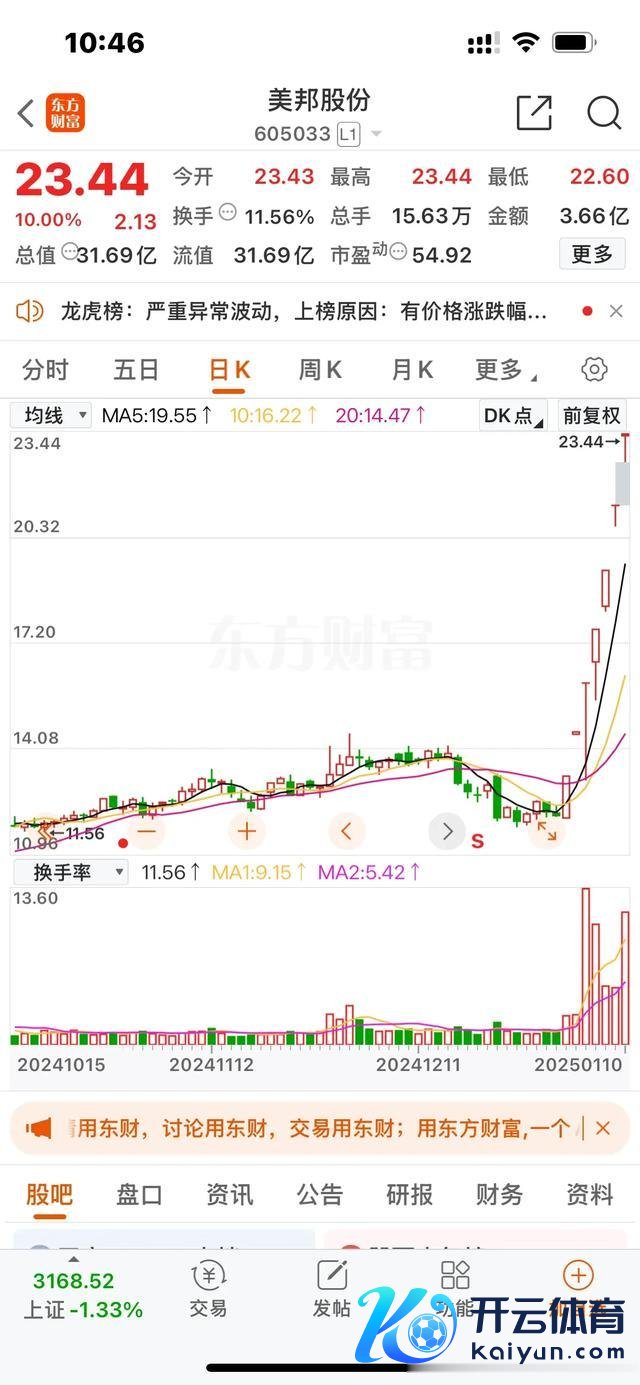Viewport: 640px width, 1385px height.
Task: Switch to the 分时 chart tab
Action: tap(45, 370)
